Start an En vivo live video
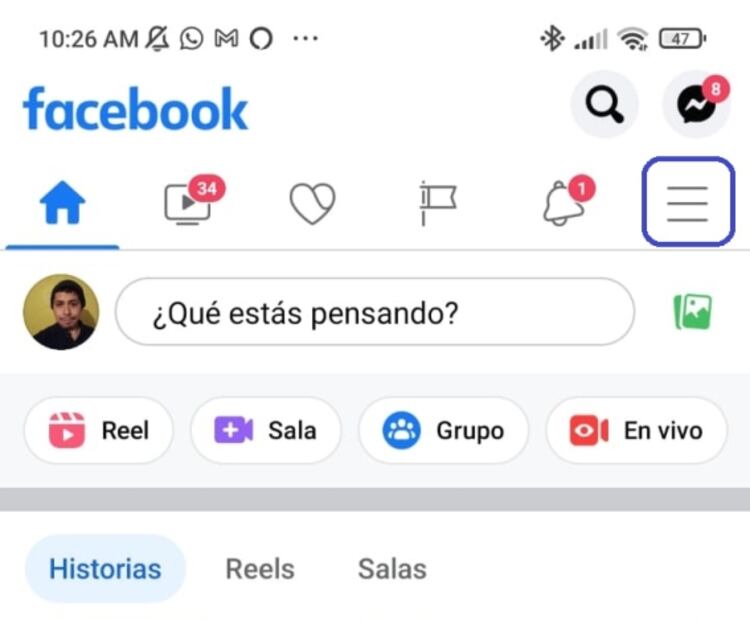Viewport: 750px width, 620px height. tap(636, 431)
